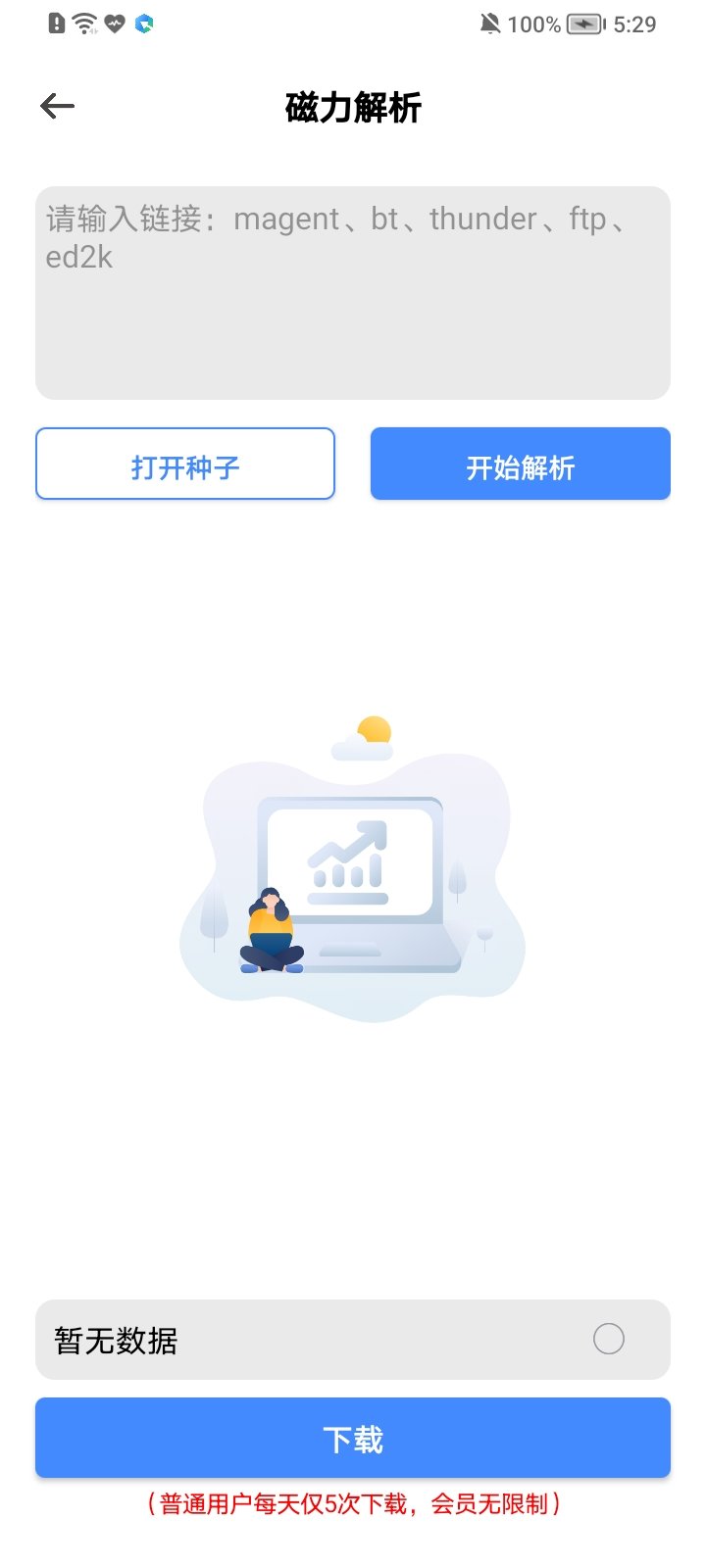
Task: Tap the clock showing 5:29
Action: (632, 24)
